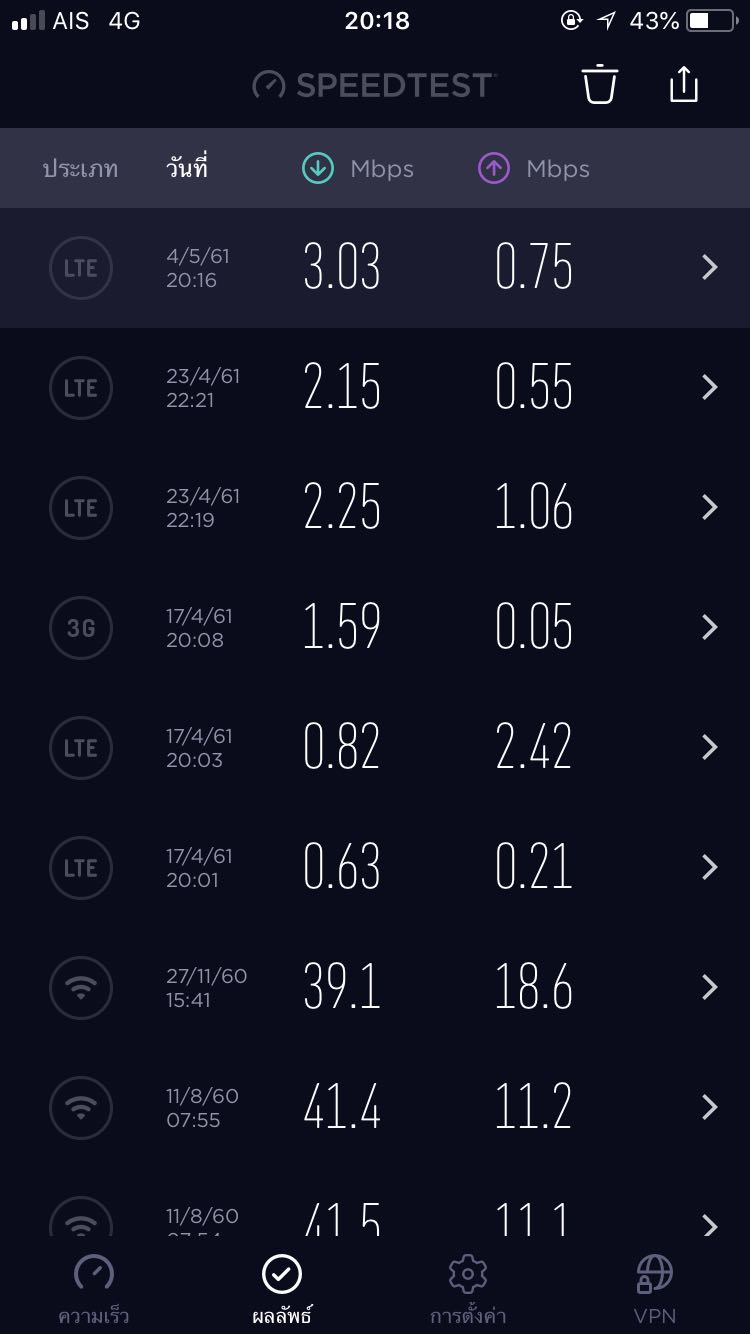The height and width of the screenshot is (1334, 750).
Task: View the 17/4/61 20:03 LTE result
Action: (x=375, y=748)
